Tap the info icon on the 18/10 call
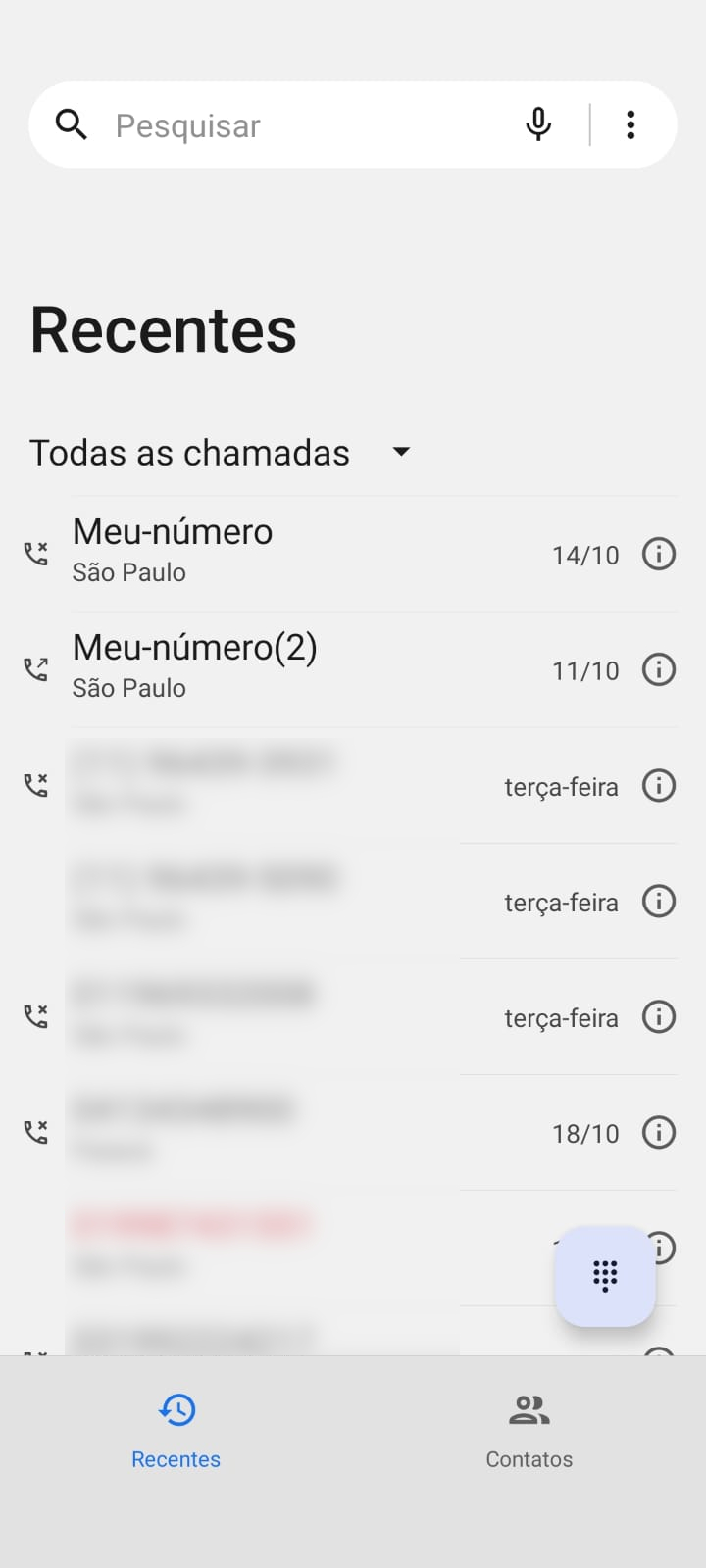 pyautogui.click(x=659, y=1133)
